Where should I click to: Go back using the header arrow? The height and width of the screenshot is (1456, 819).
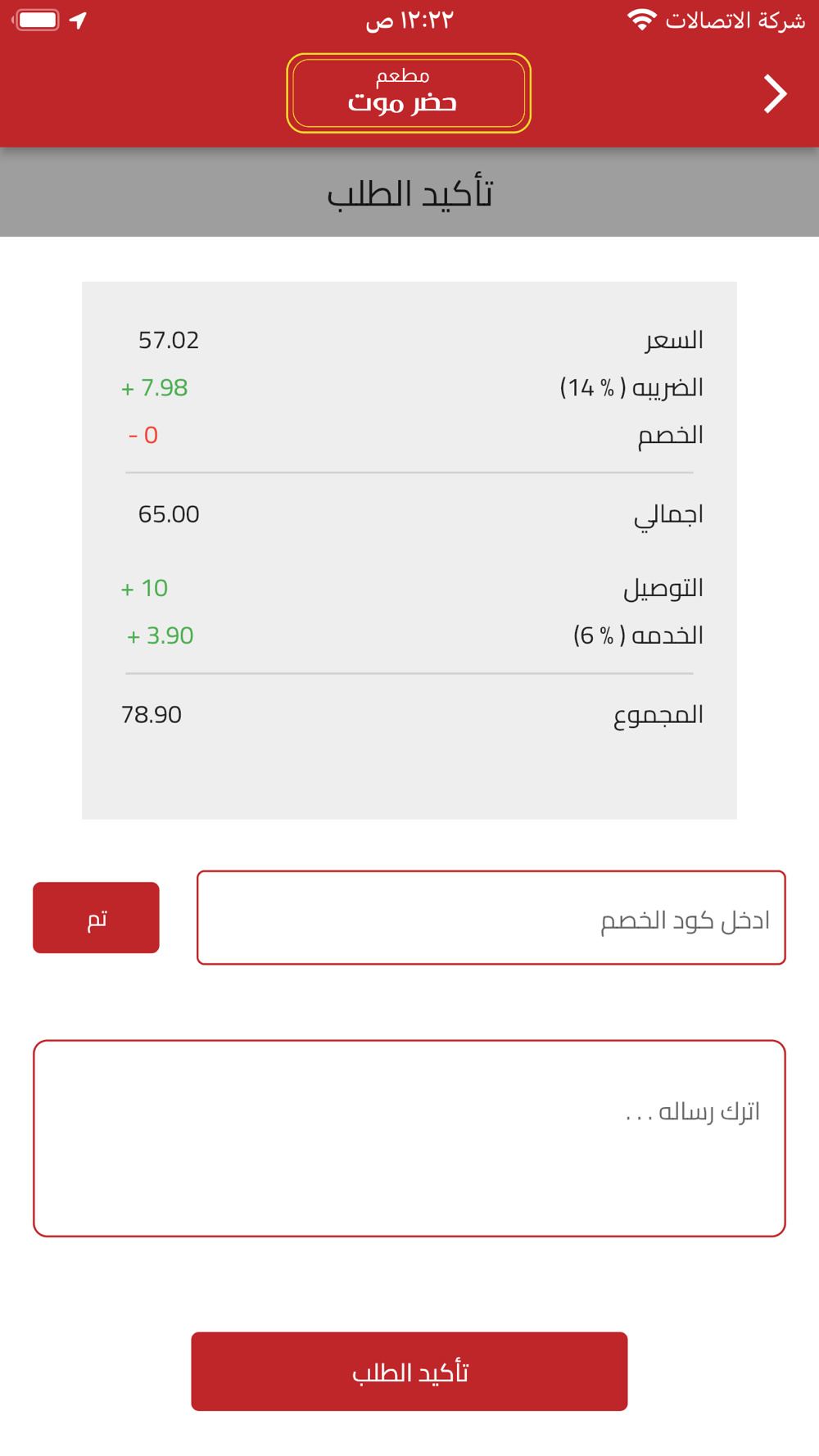(x=775, y=93)
